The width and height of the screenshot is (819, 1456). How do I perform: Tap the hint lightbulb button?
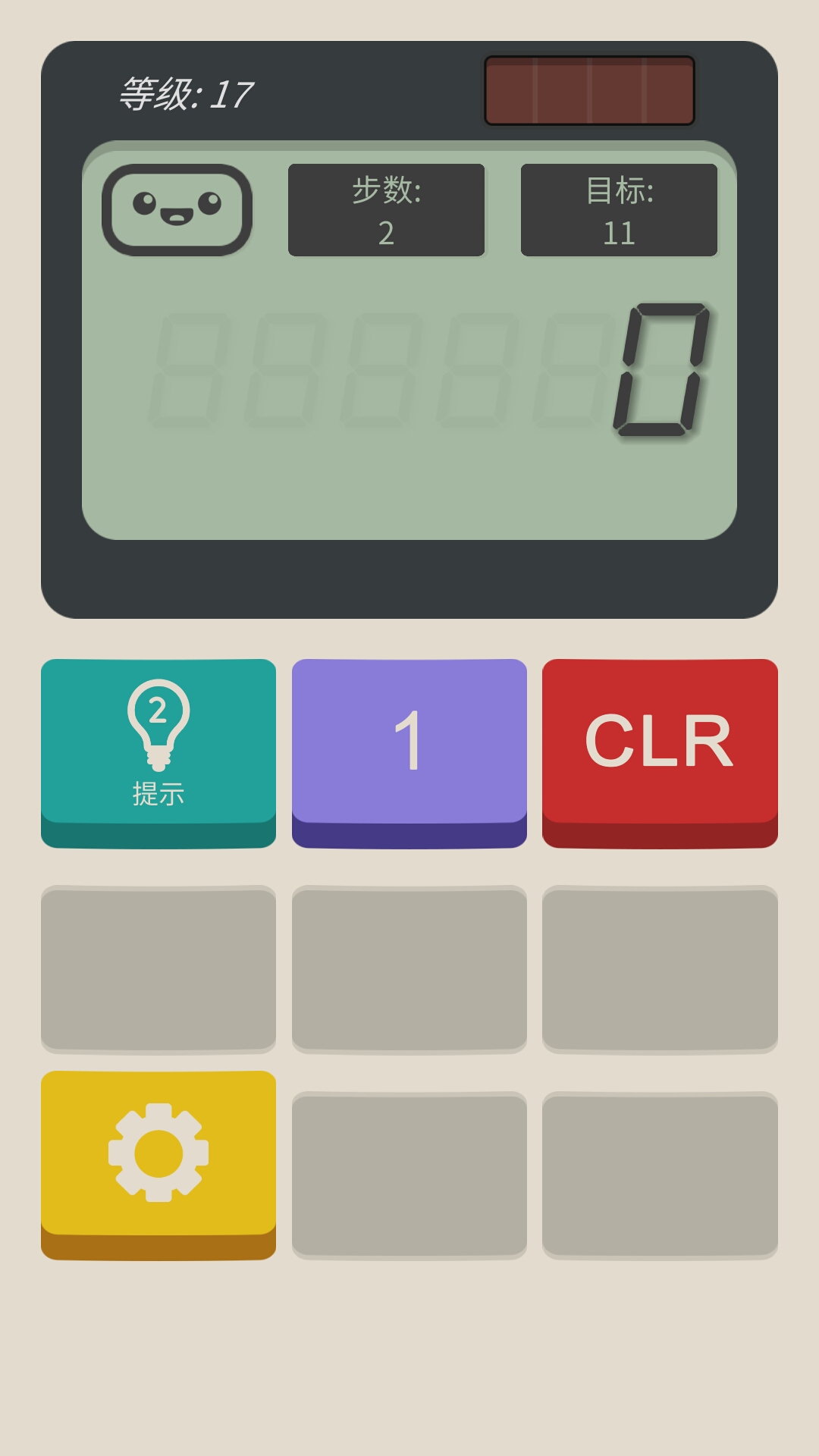(158, 752)
